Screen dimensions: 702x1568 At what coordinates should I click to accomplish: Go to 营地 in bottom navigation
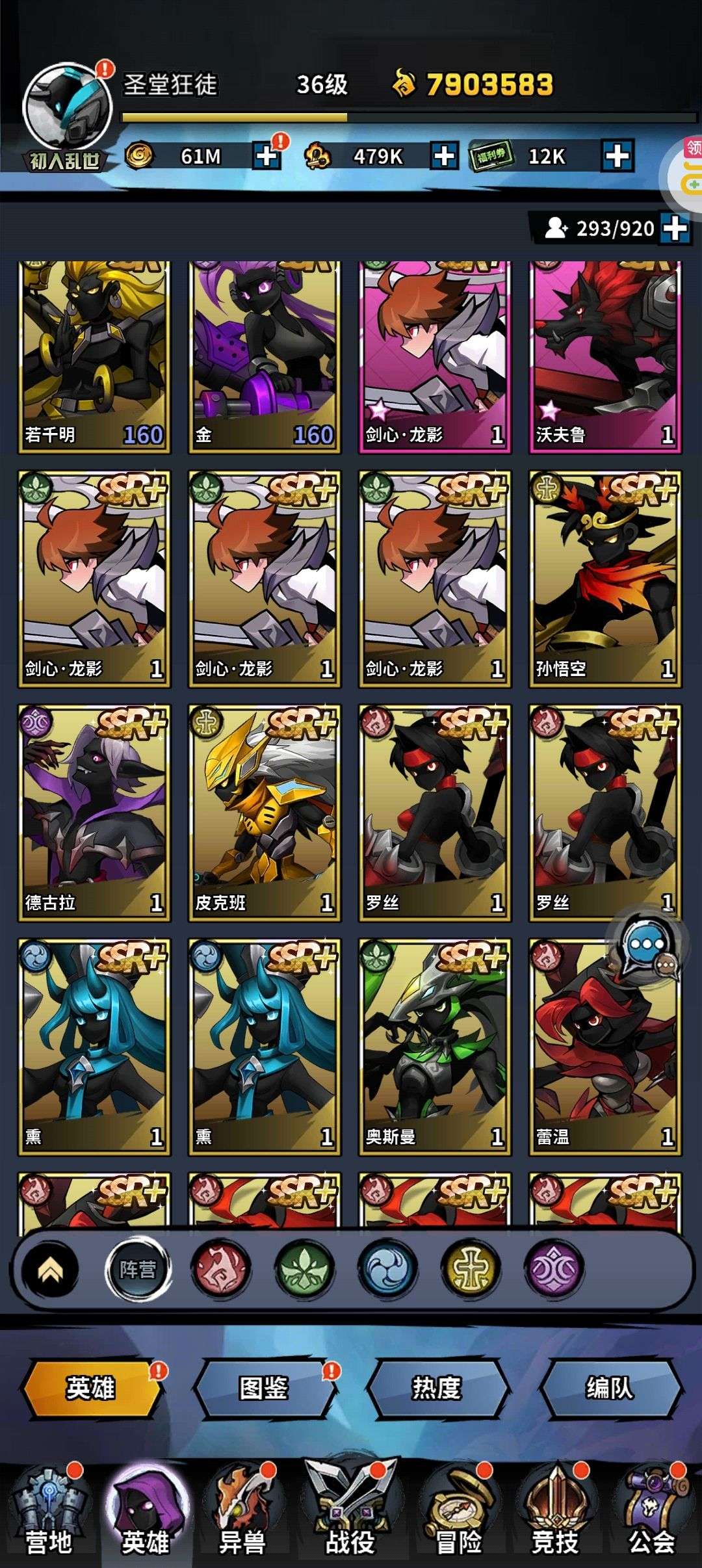[x=49, y=1515]
